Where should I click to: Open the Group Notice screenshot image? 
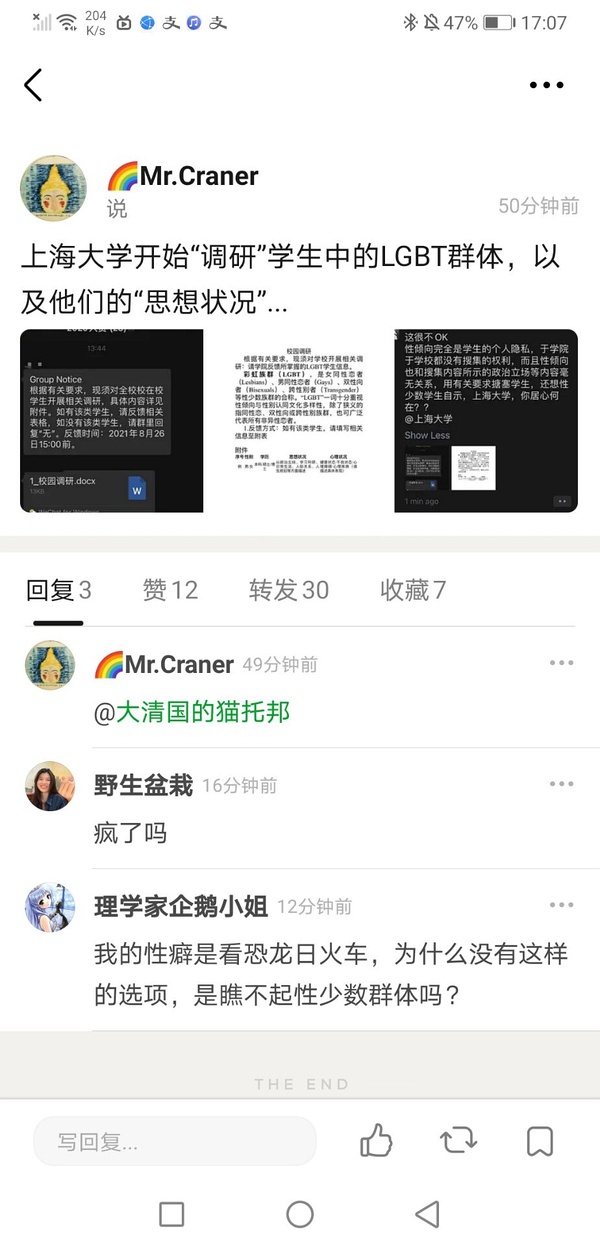(x=112, y=421)
